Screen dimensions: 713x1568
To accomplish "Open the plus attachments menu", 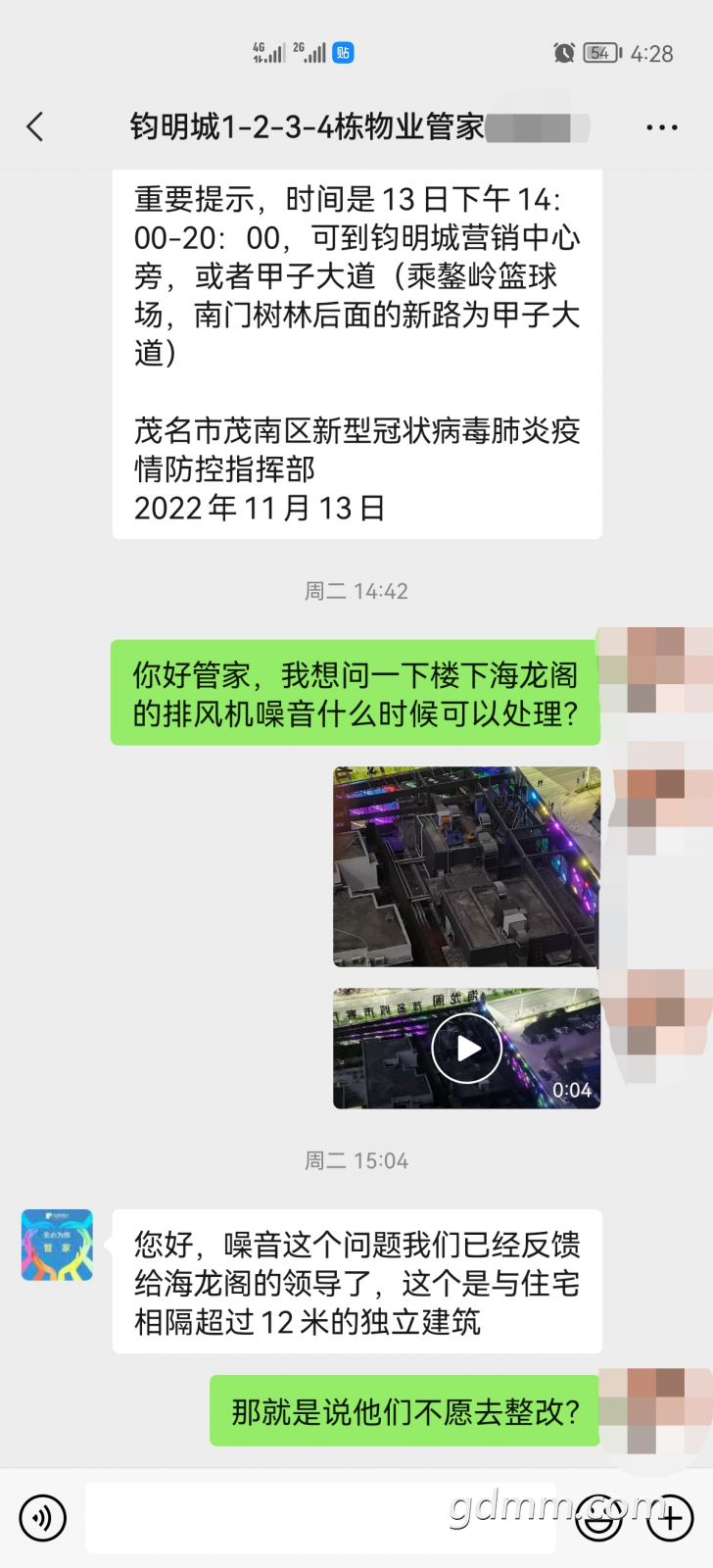I will pyautogui.click(x=670, y=1518).
